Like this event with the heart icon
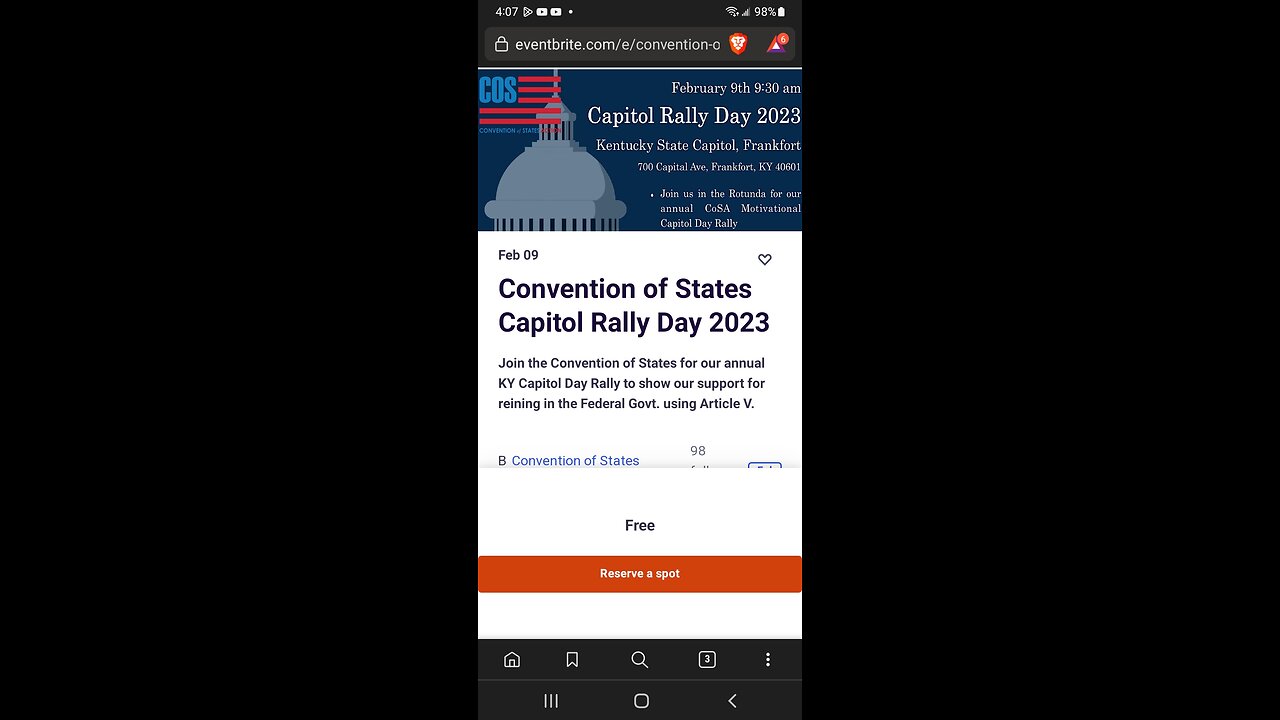Viewport: 1280px width, 720px height. 765,260
